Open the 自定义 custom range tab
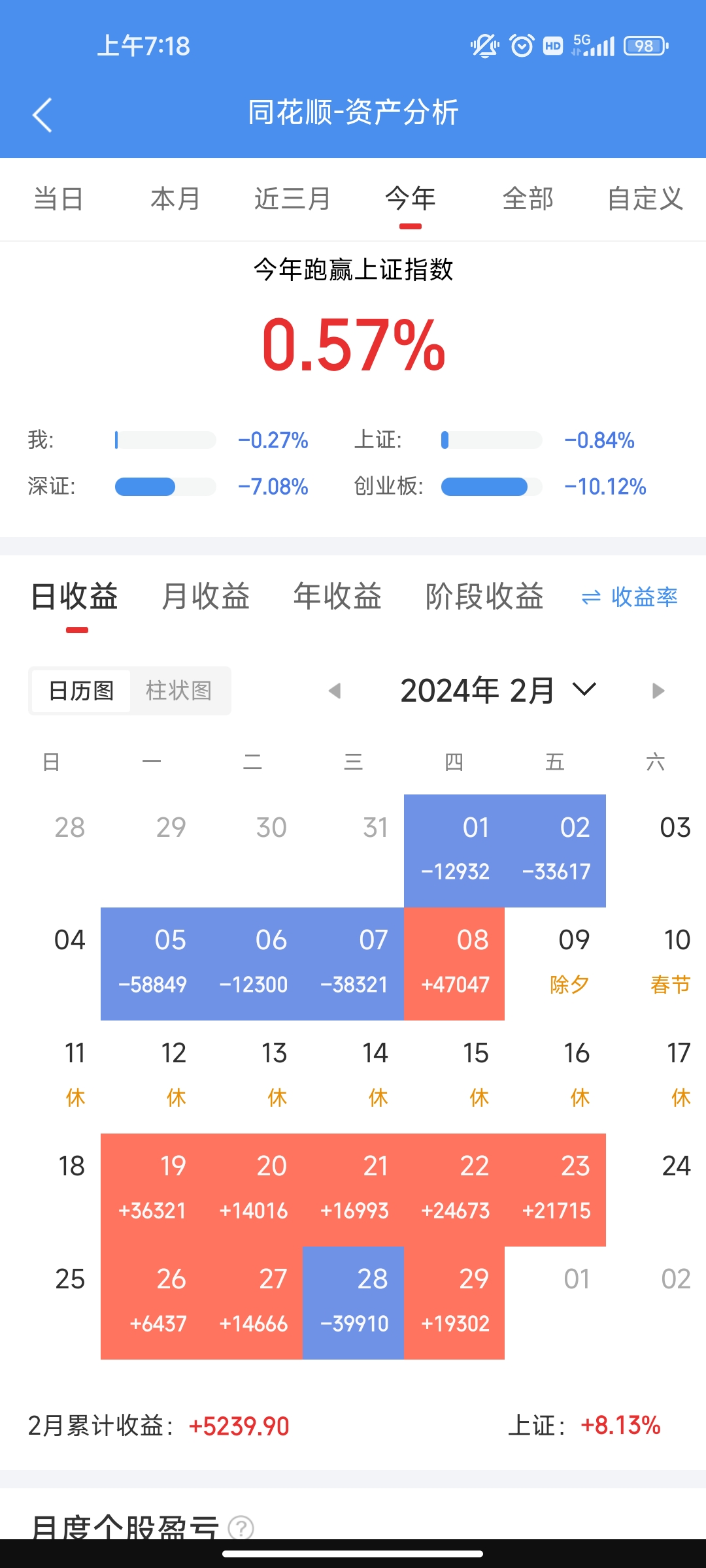 coord(645,199)
